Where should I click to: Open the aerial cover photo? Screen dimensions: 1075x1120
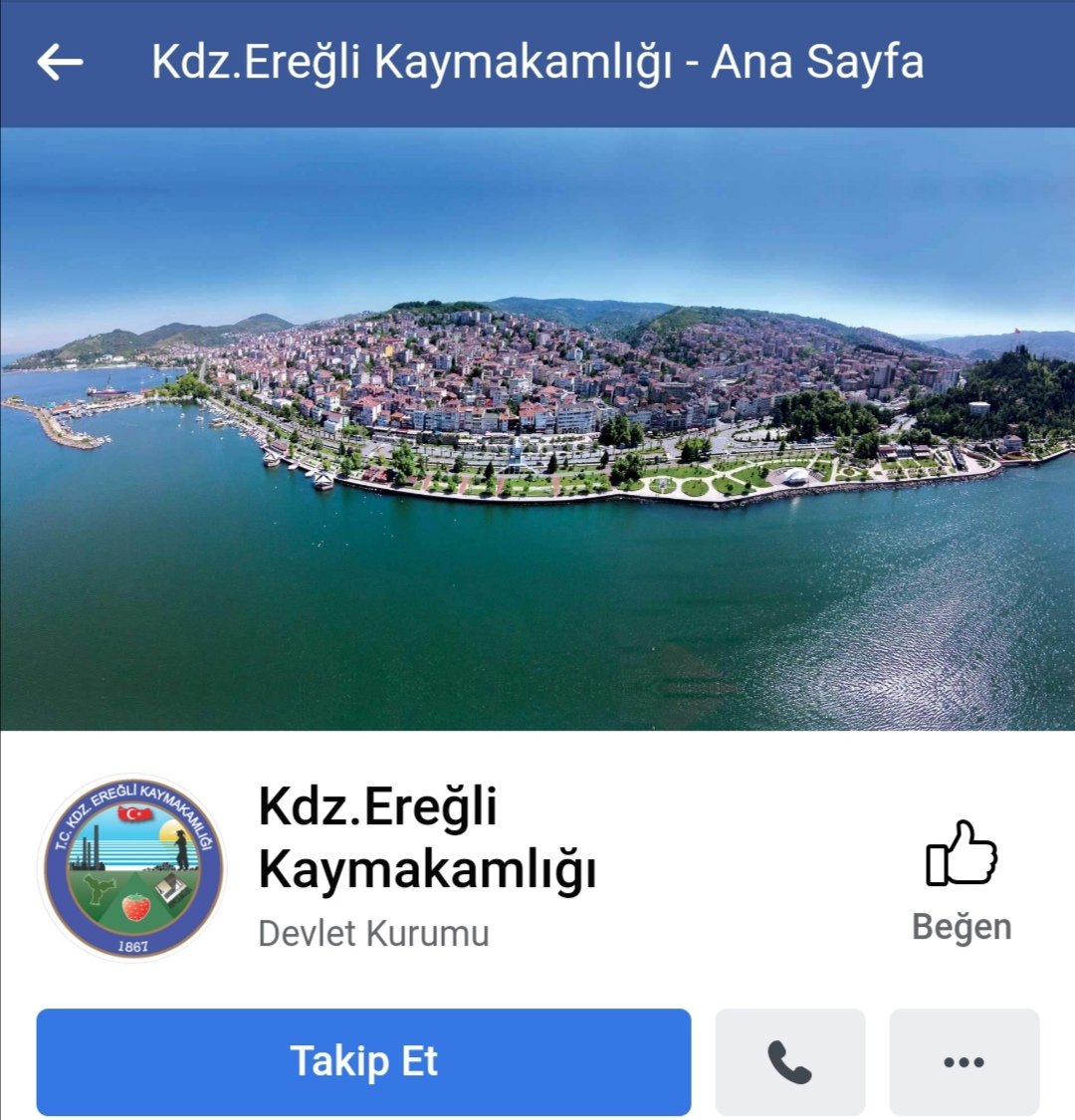coord(537,428)
